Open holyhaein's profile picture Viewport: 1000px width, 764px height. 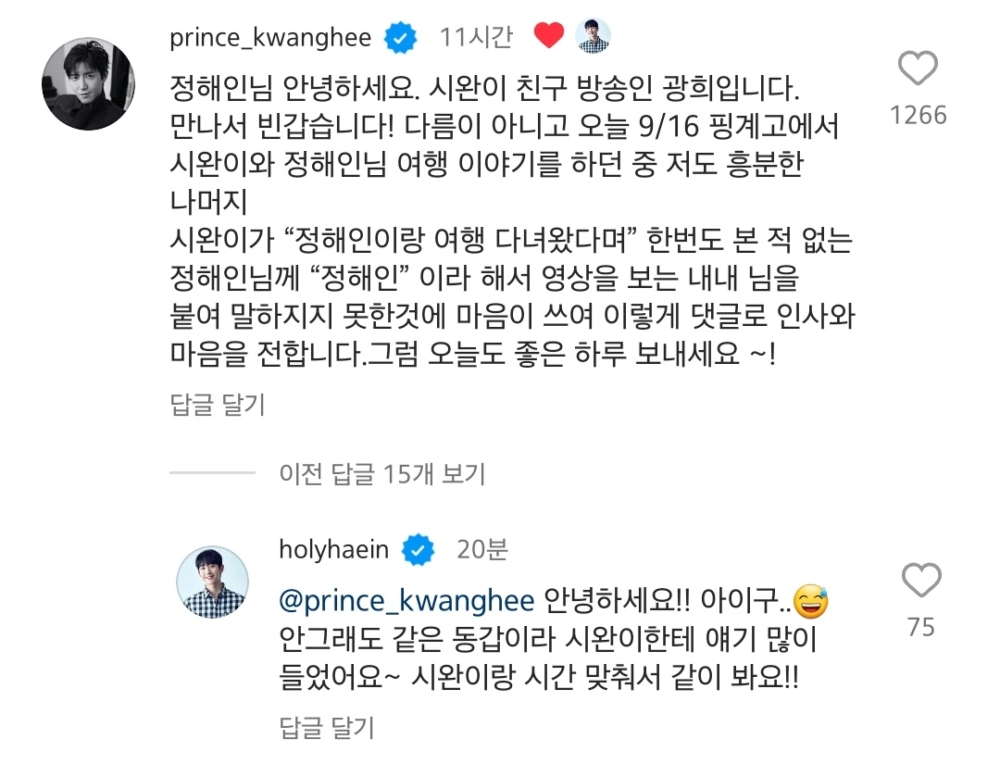coord(212,582)
